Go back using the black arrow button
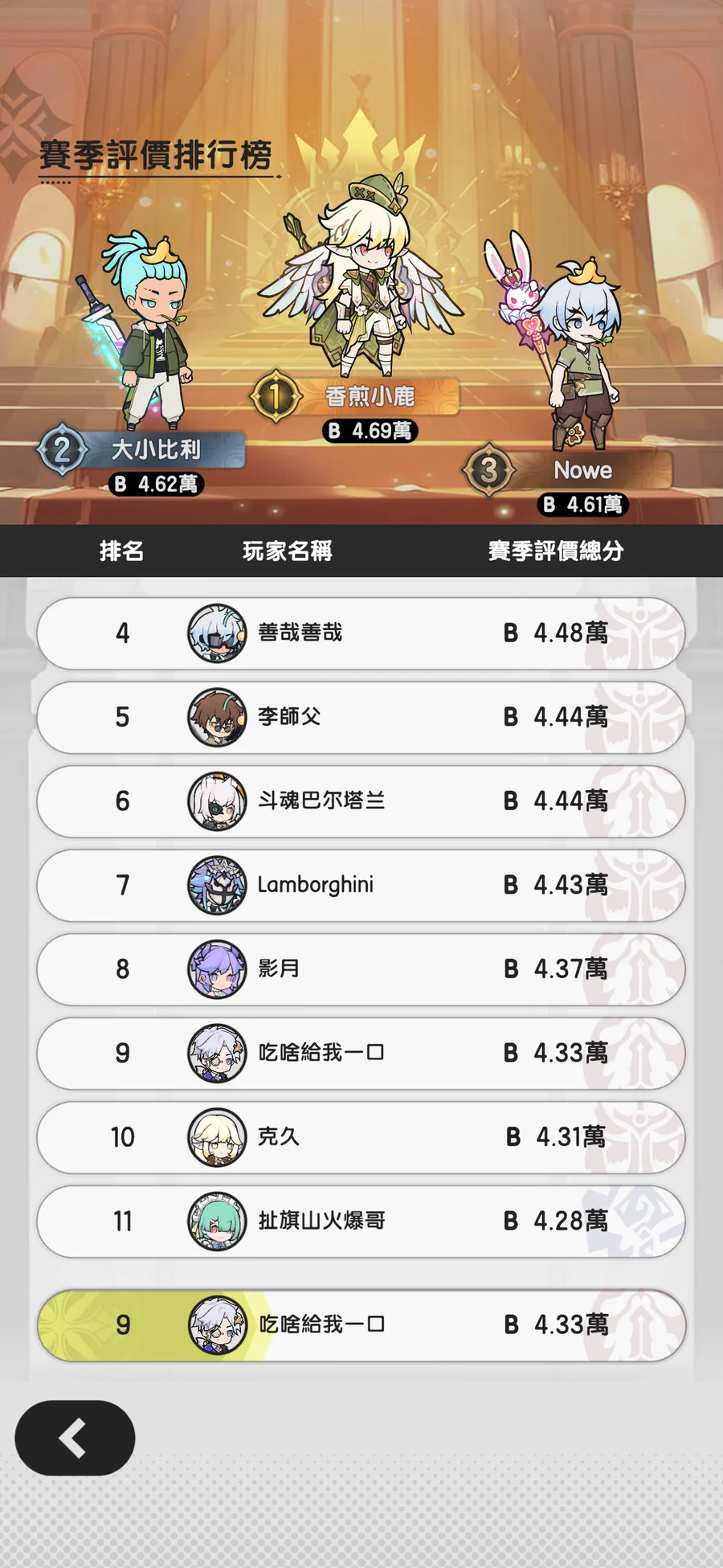 coord(75,1438)
